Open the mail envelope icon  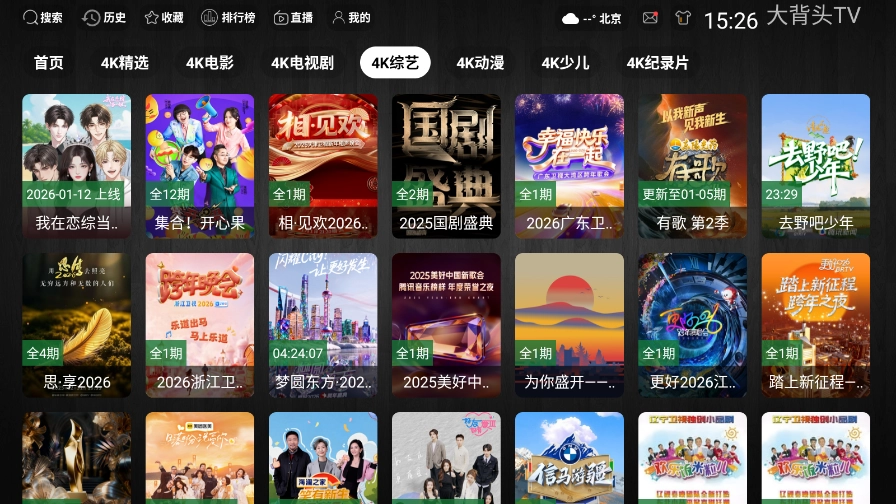pos(650,18)
